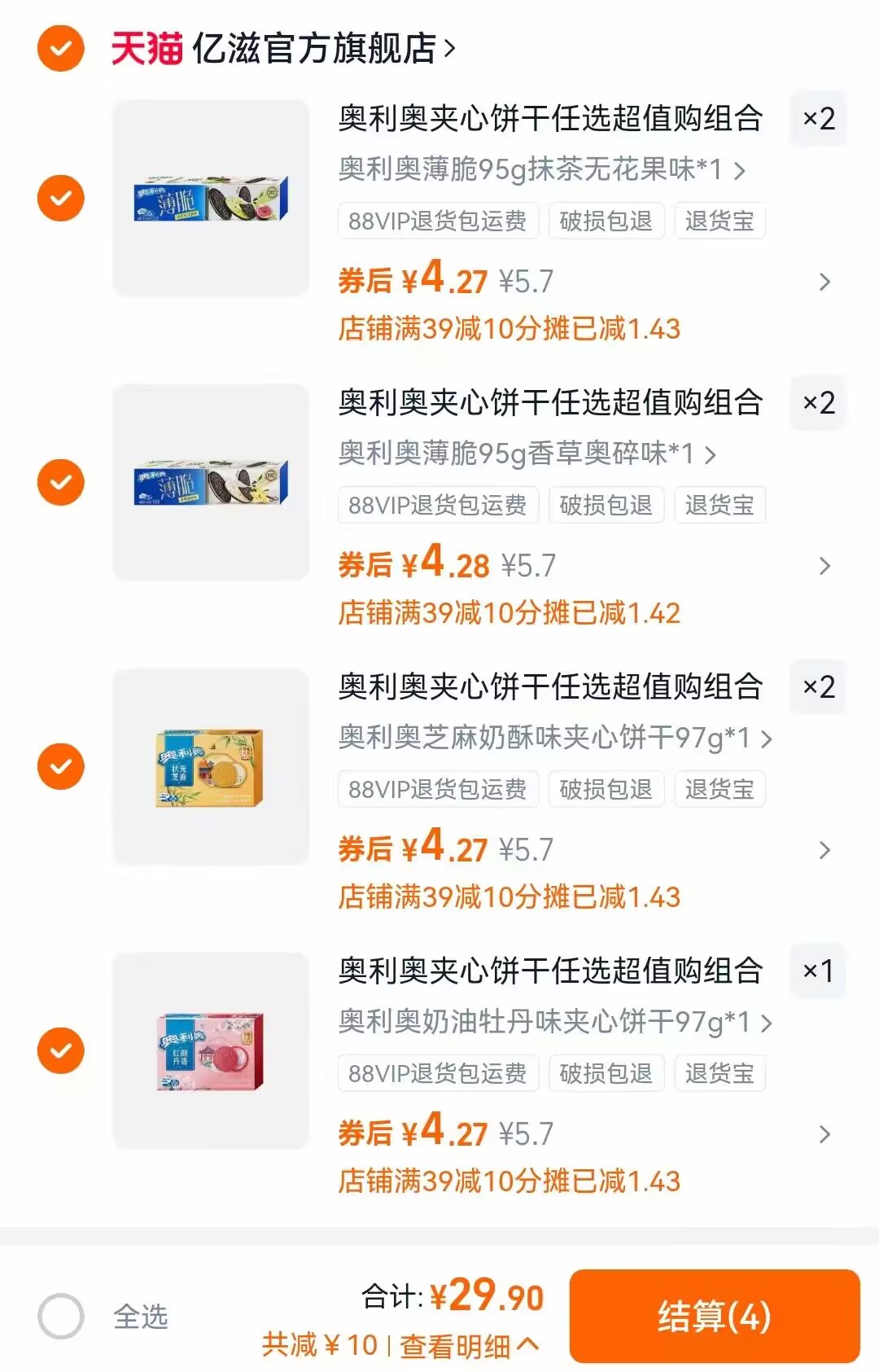Screen dimensions: 879x1372
Task: Select the 全选 select-all circle
Action: click(x=60, y=1317)
